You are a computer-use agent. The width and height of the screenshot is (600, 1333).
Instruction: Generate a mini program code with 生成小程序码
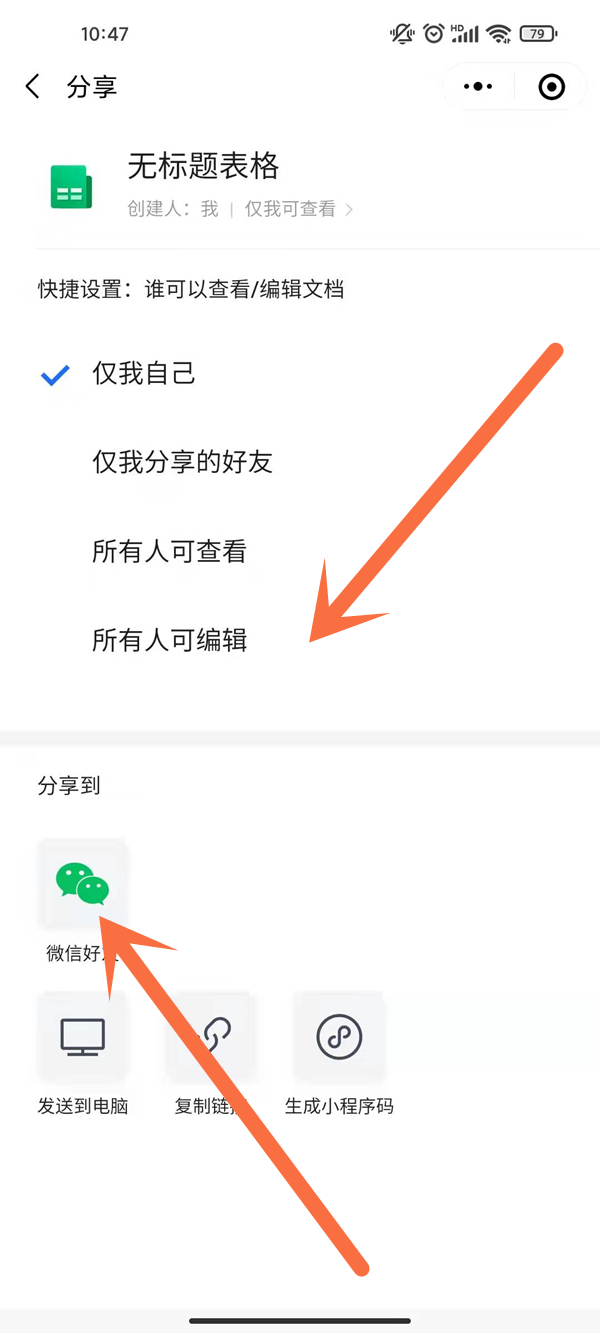[x=339, y=1038]
